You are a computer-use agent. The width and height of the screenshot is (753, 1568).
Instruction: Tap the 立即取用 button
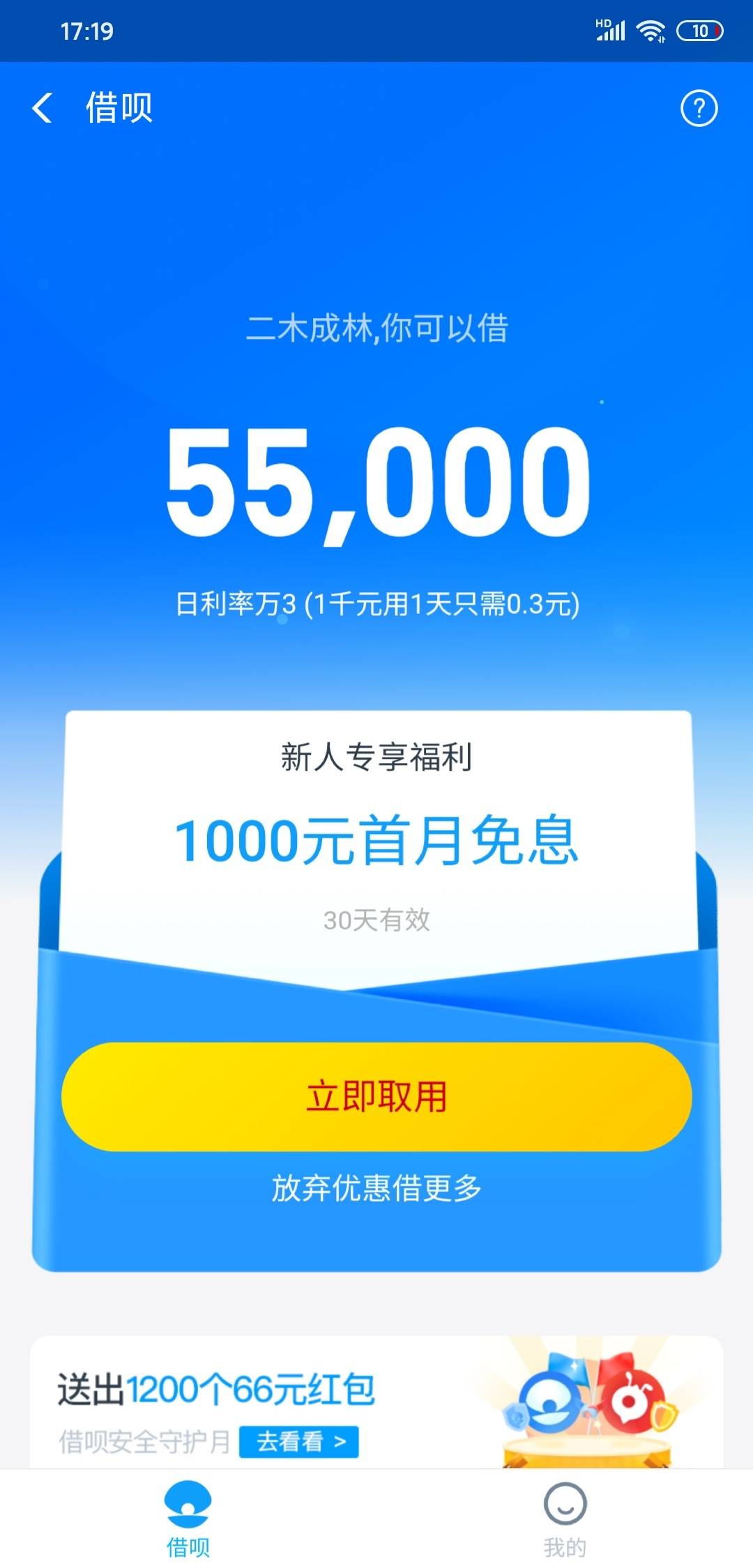[376, 1096]
